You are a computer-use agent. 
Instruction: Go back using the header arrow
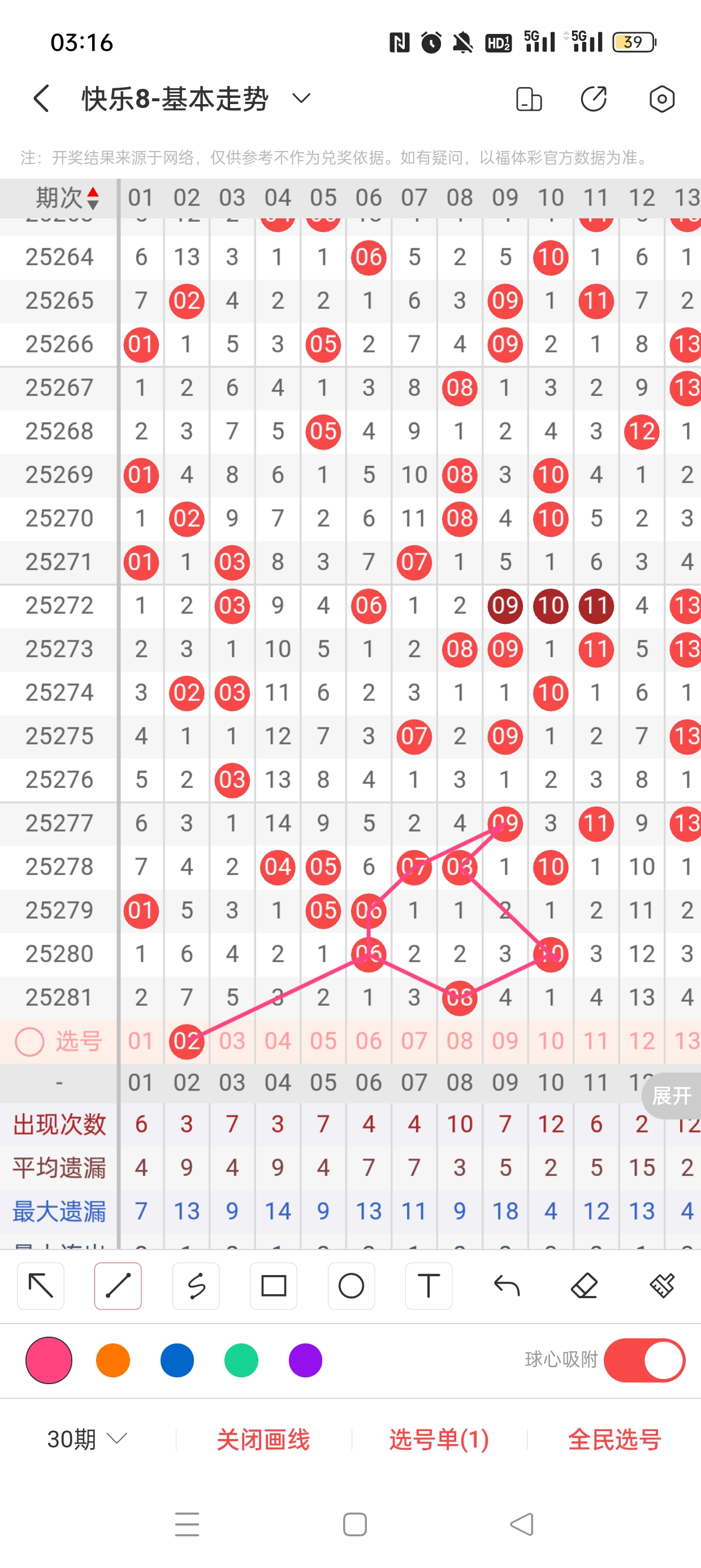(41, 98)
